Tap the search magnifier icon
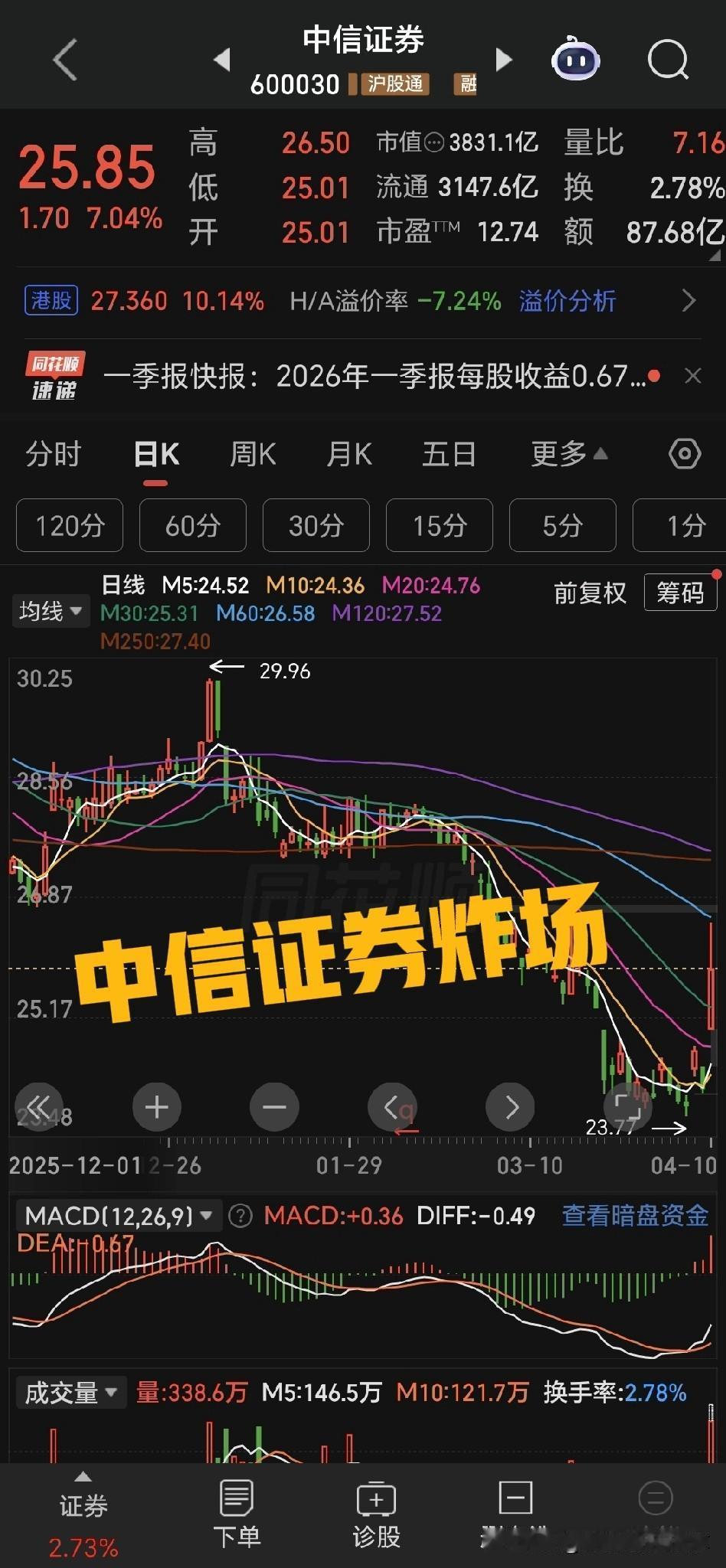 (x=666, y=59)
